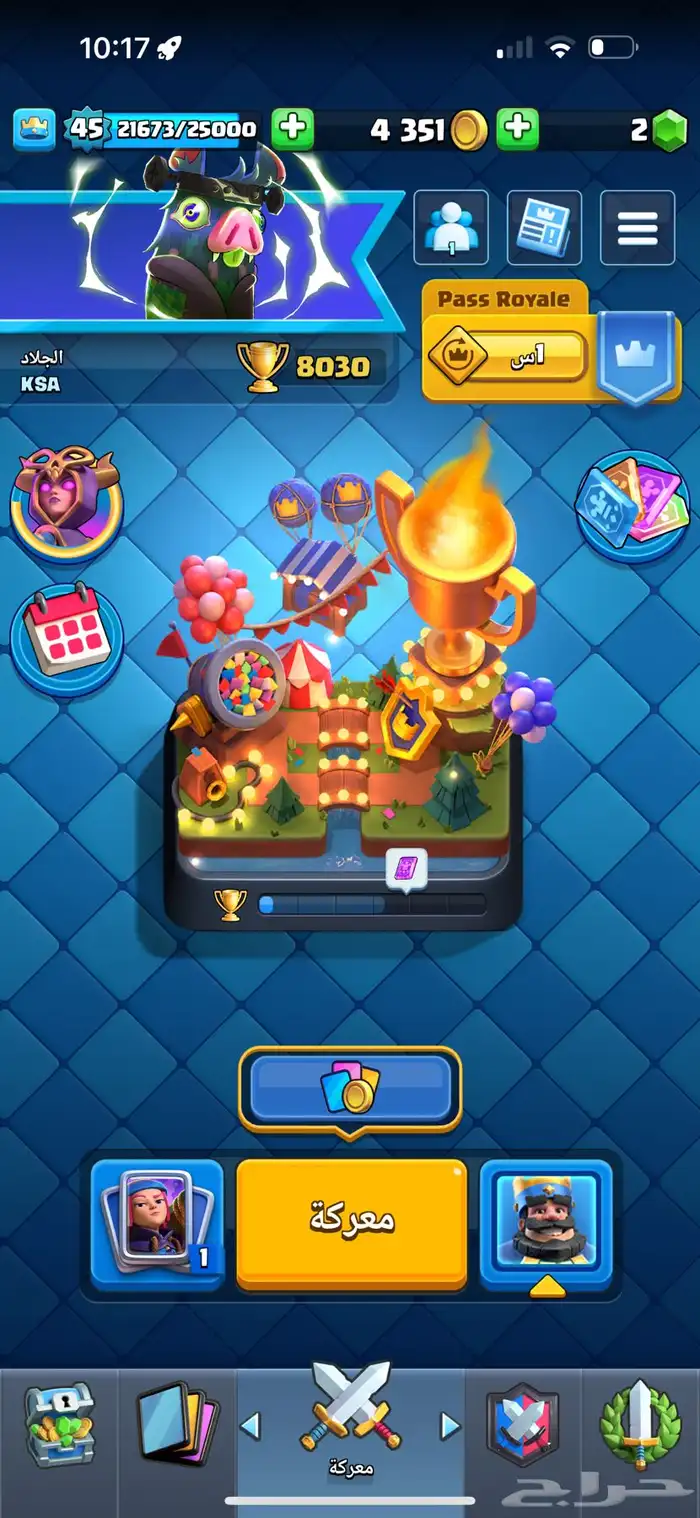Open the battle deck card selector
The image size is (700, 1518).
157,1223
